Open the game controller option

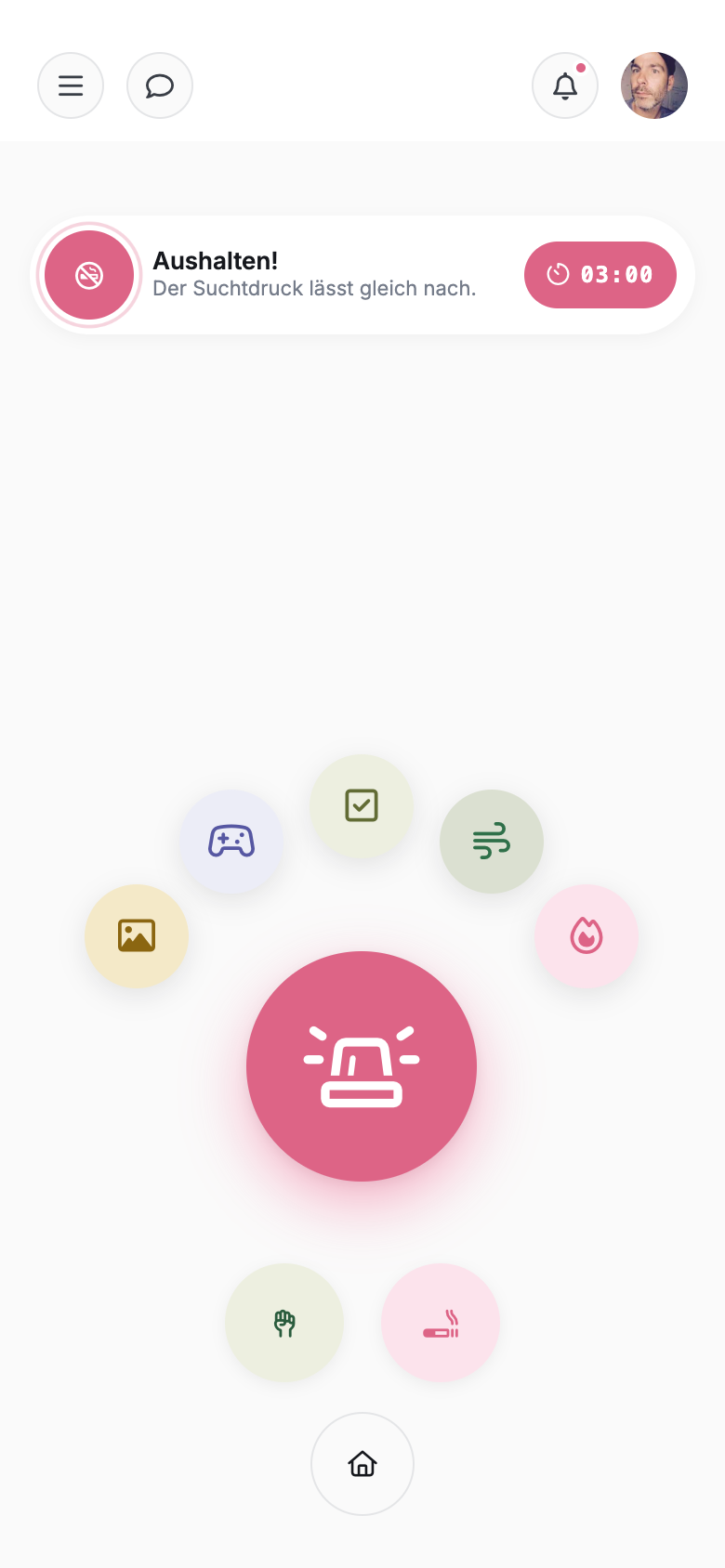(231, 841)
